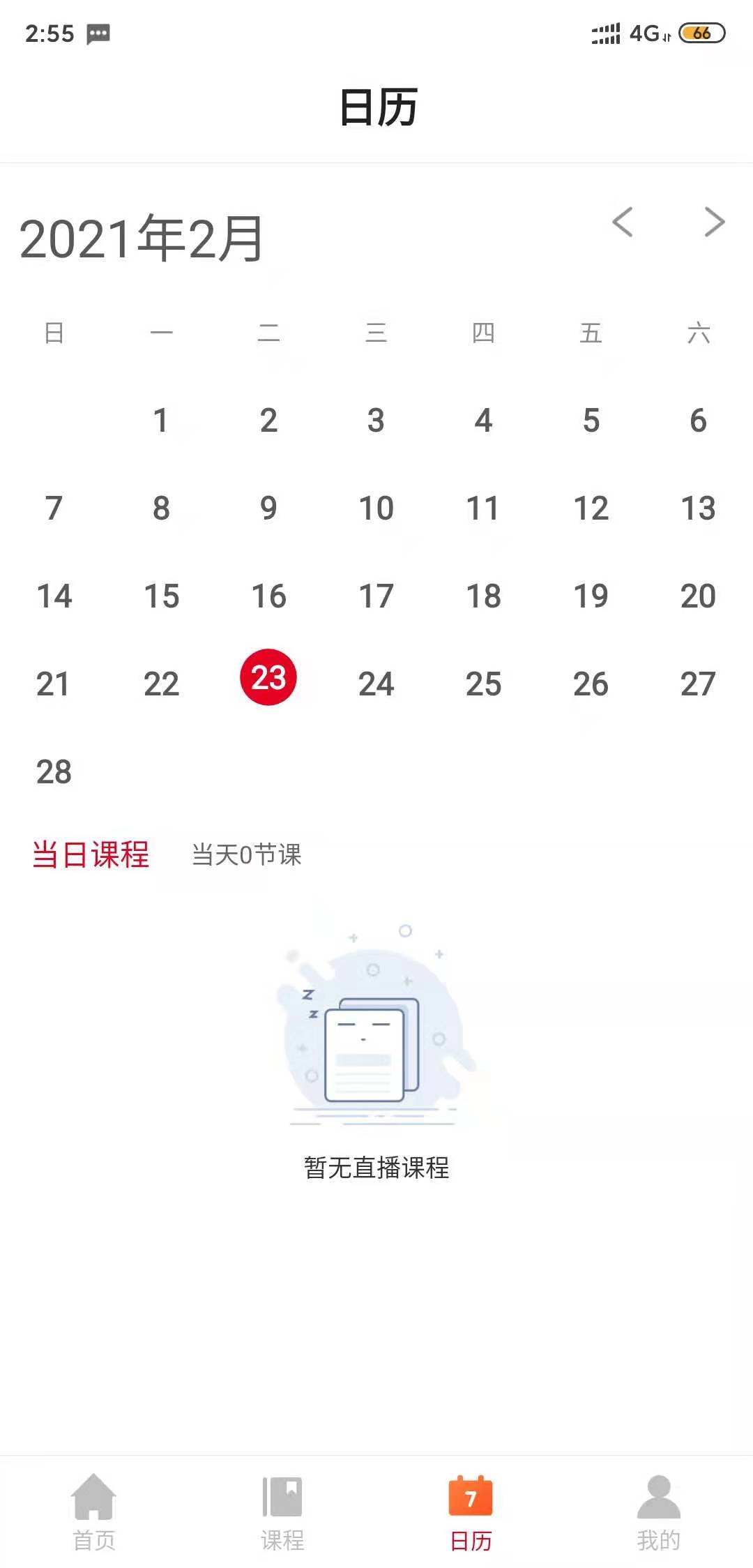The image size is (753, 1568).
Task: Select date 12 on the calendar
Action: point(591,508)
